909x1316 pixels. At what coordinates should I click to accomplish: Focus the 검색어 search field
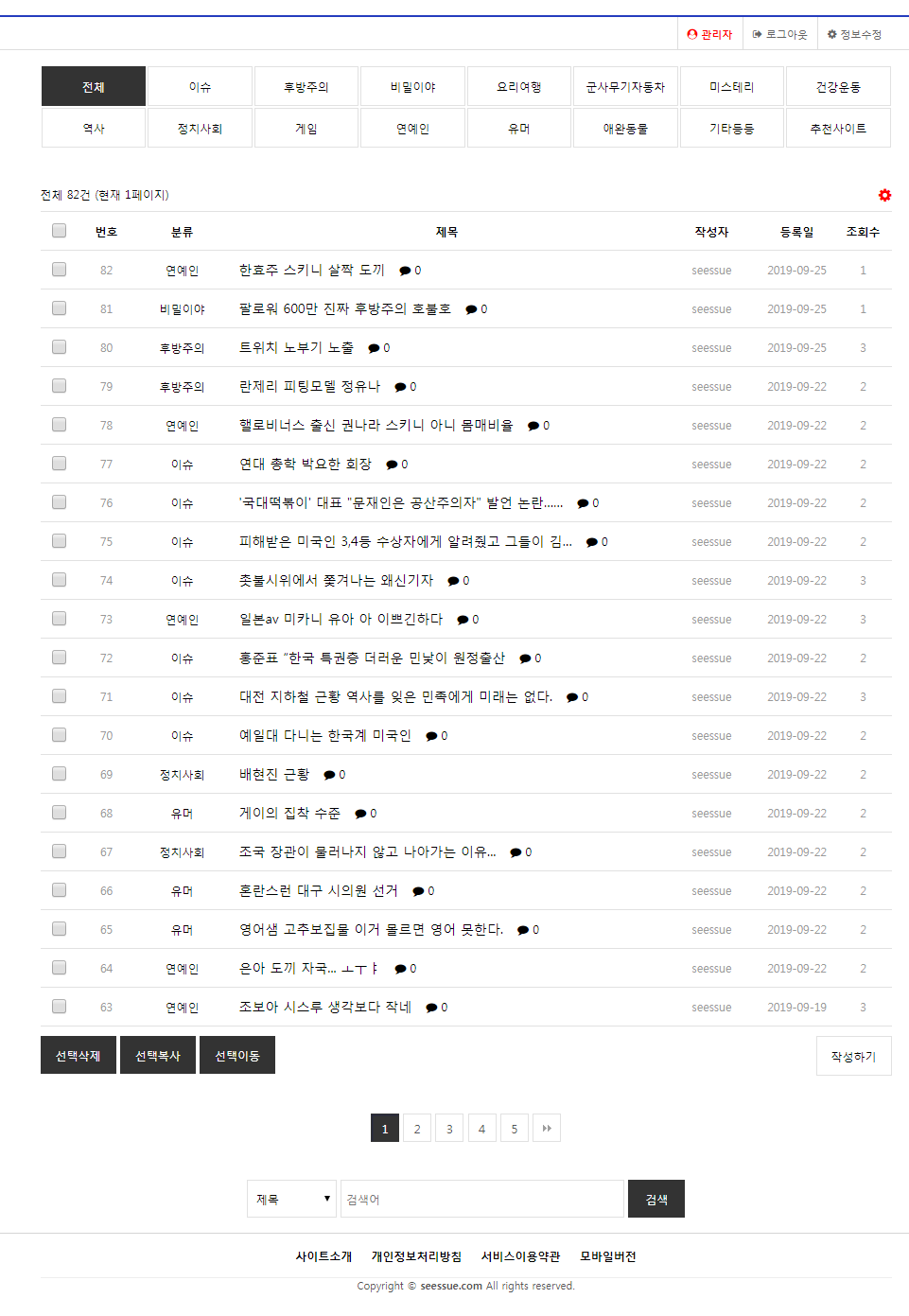481,1199
